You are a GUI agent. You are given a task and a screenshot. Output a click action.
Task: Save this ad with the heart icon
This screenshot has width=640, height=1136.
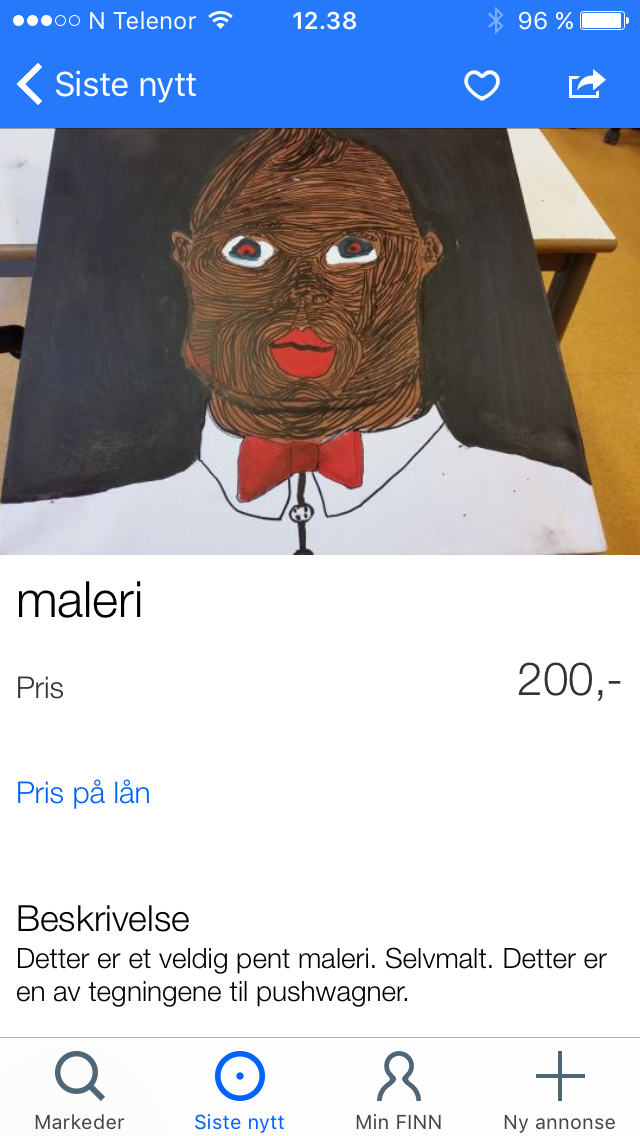tap(482, 85)
